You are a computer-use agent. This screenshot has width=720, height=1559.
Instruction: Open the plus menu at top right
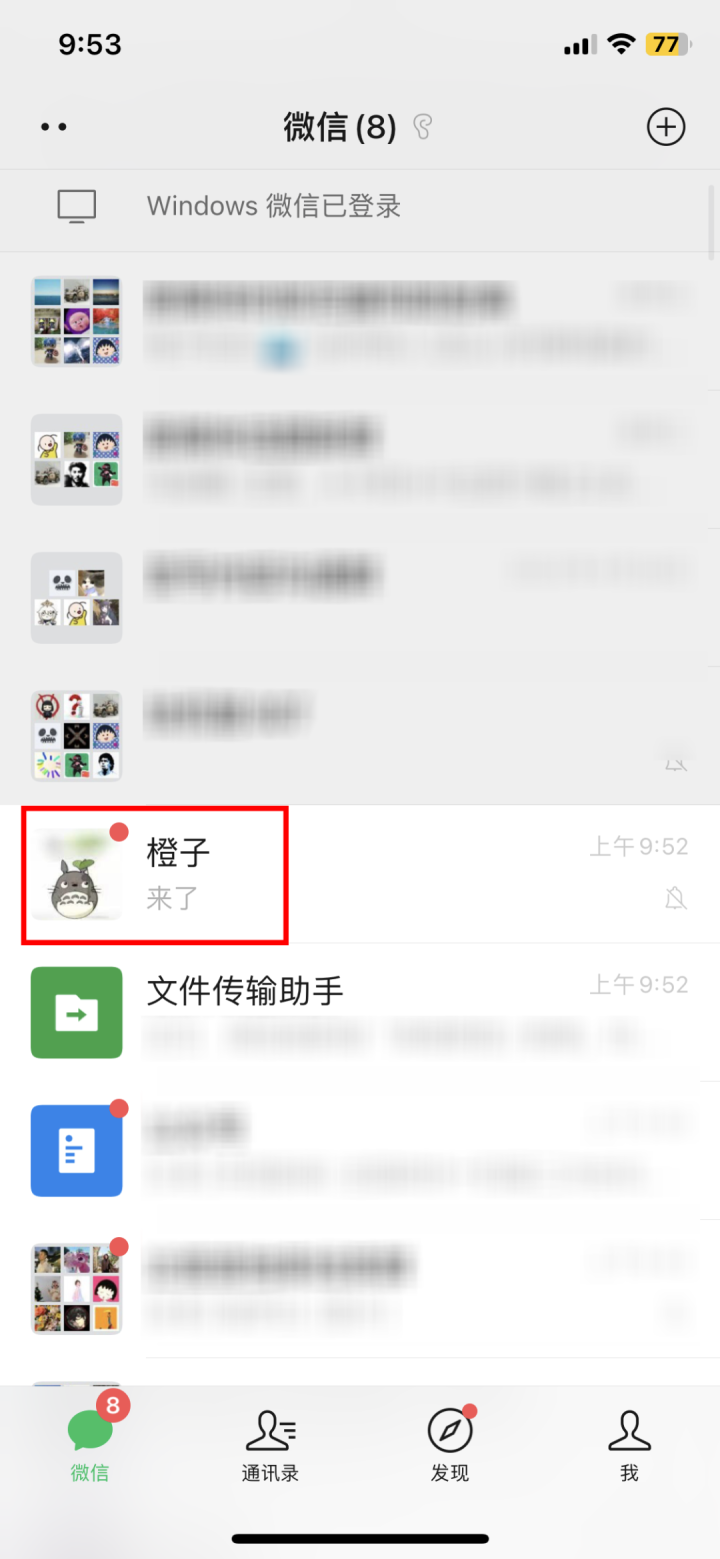666,127
